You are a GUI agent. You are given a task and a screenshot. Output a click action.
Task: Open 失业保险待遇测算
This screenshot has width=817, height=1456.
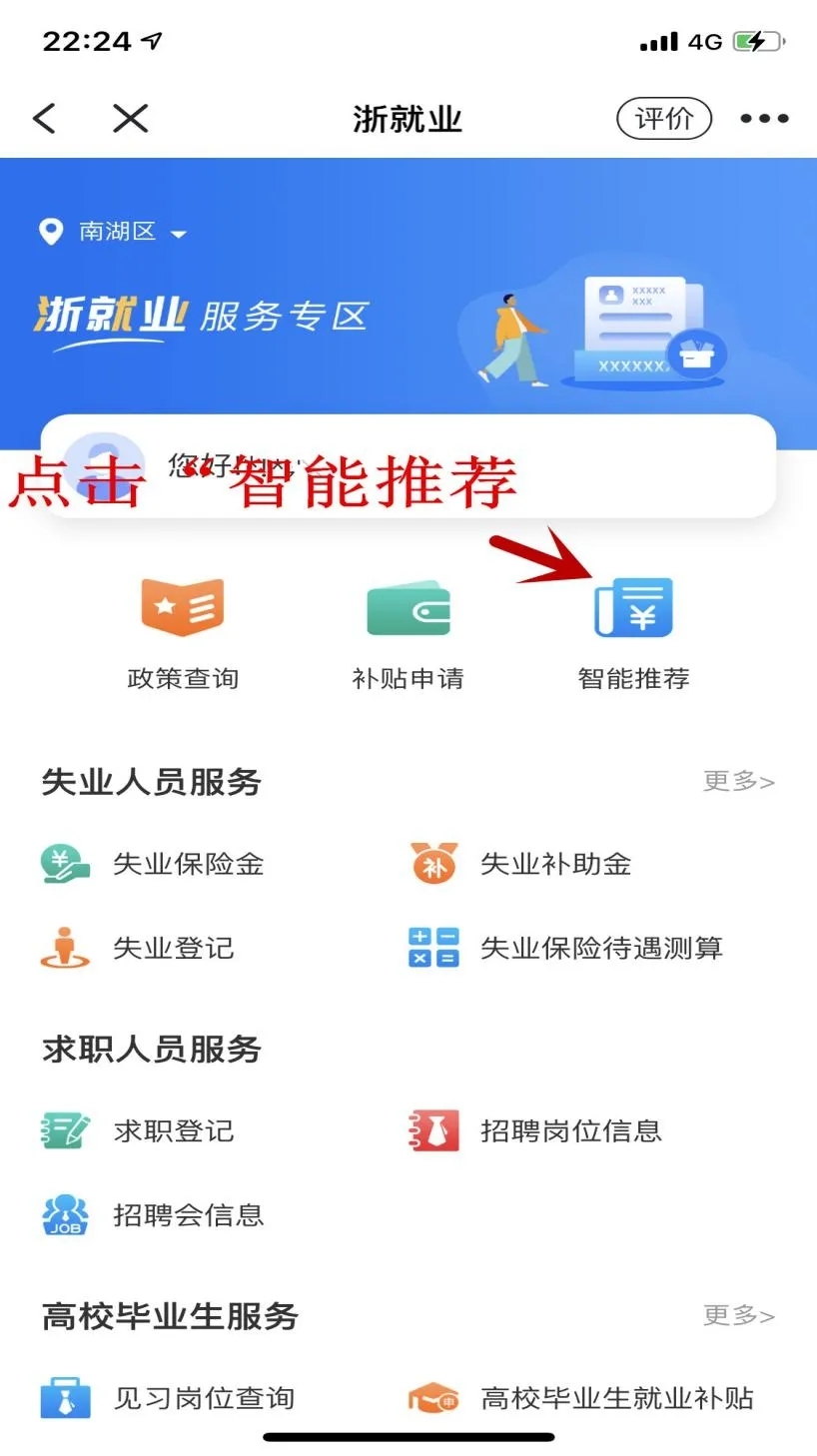[565, 948]
